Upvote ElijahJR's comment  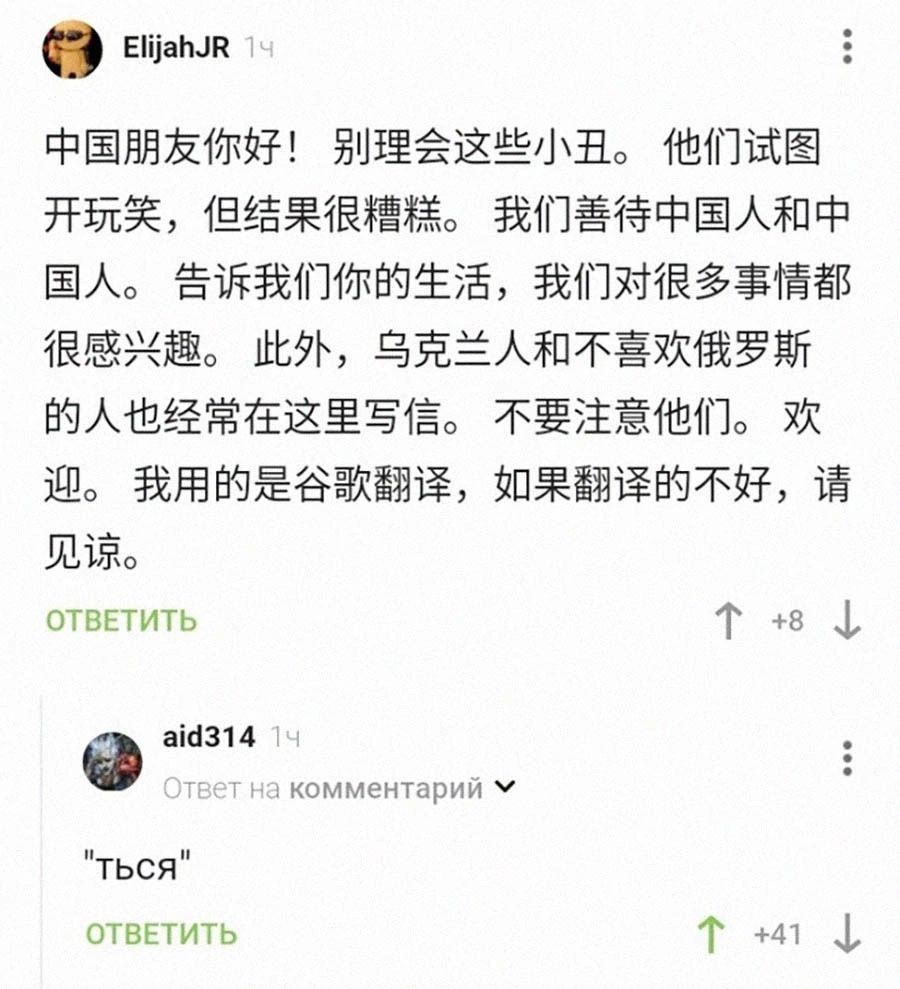pyautogui.click(x=729, y=622)
